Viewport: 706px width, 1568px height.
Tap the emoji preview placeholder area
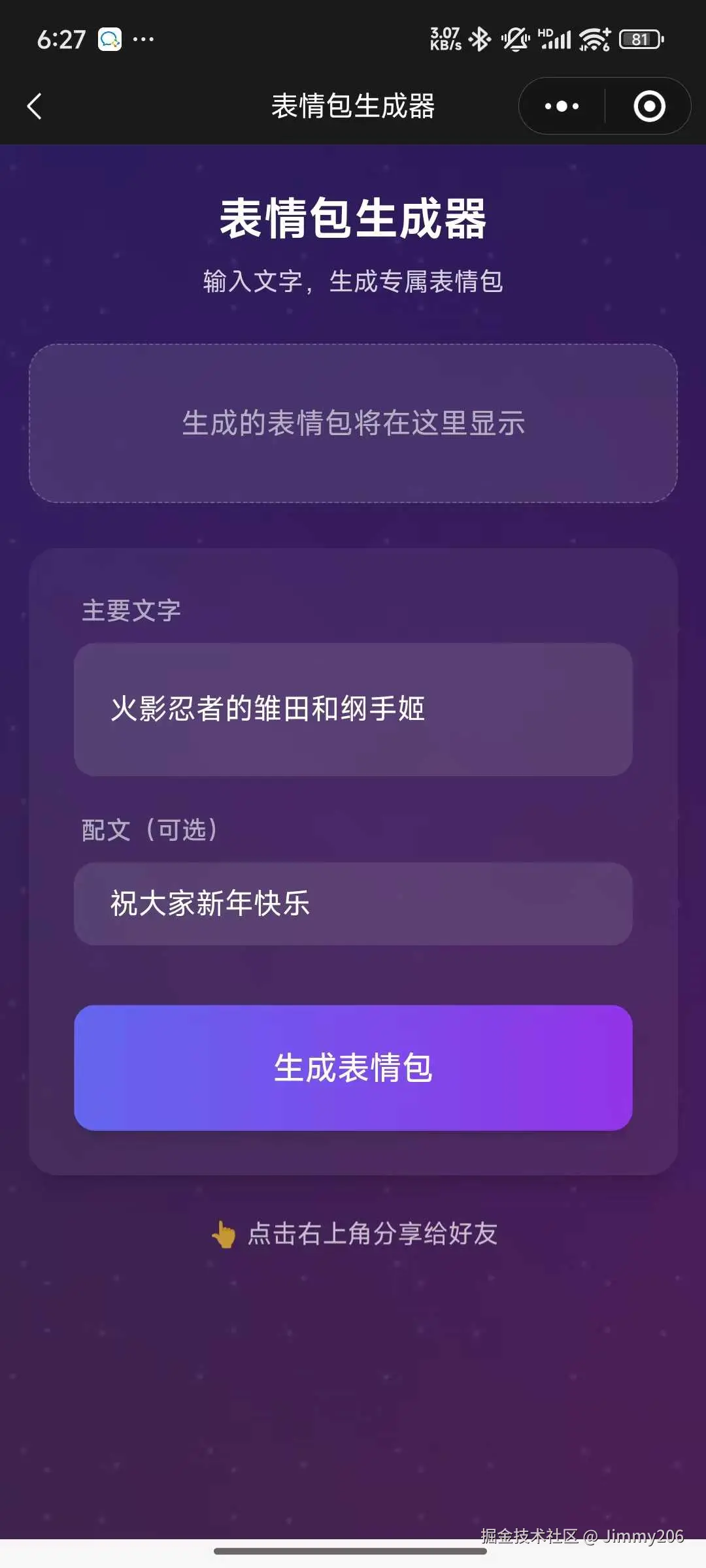pyautogui.click(x=353, y=423)
